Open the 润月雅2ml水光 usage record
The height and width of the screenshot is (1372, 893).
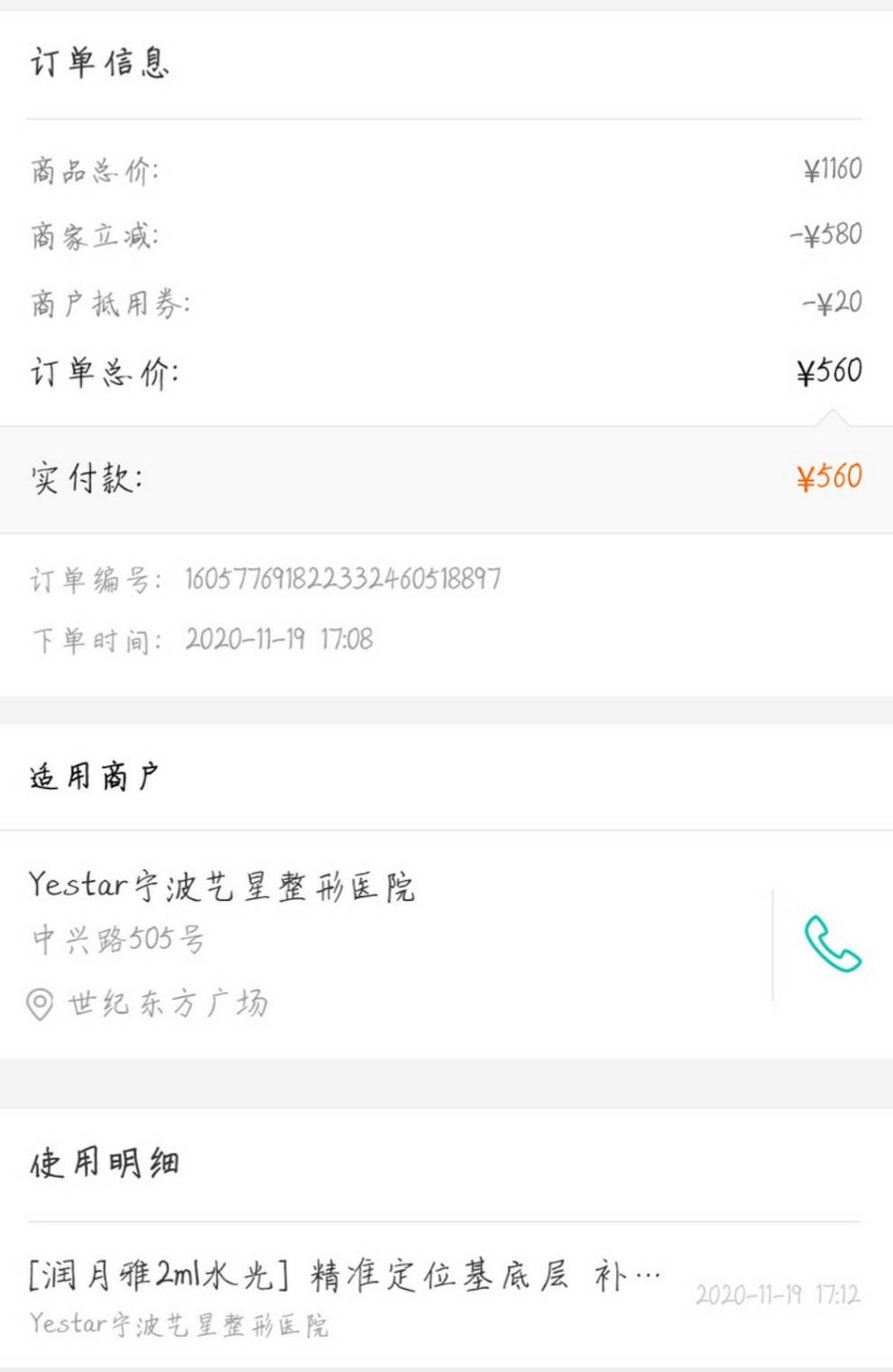click(344, 1277)
